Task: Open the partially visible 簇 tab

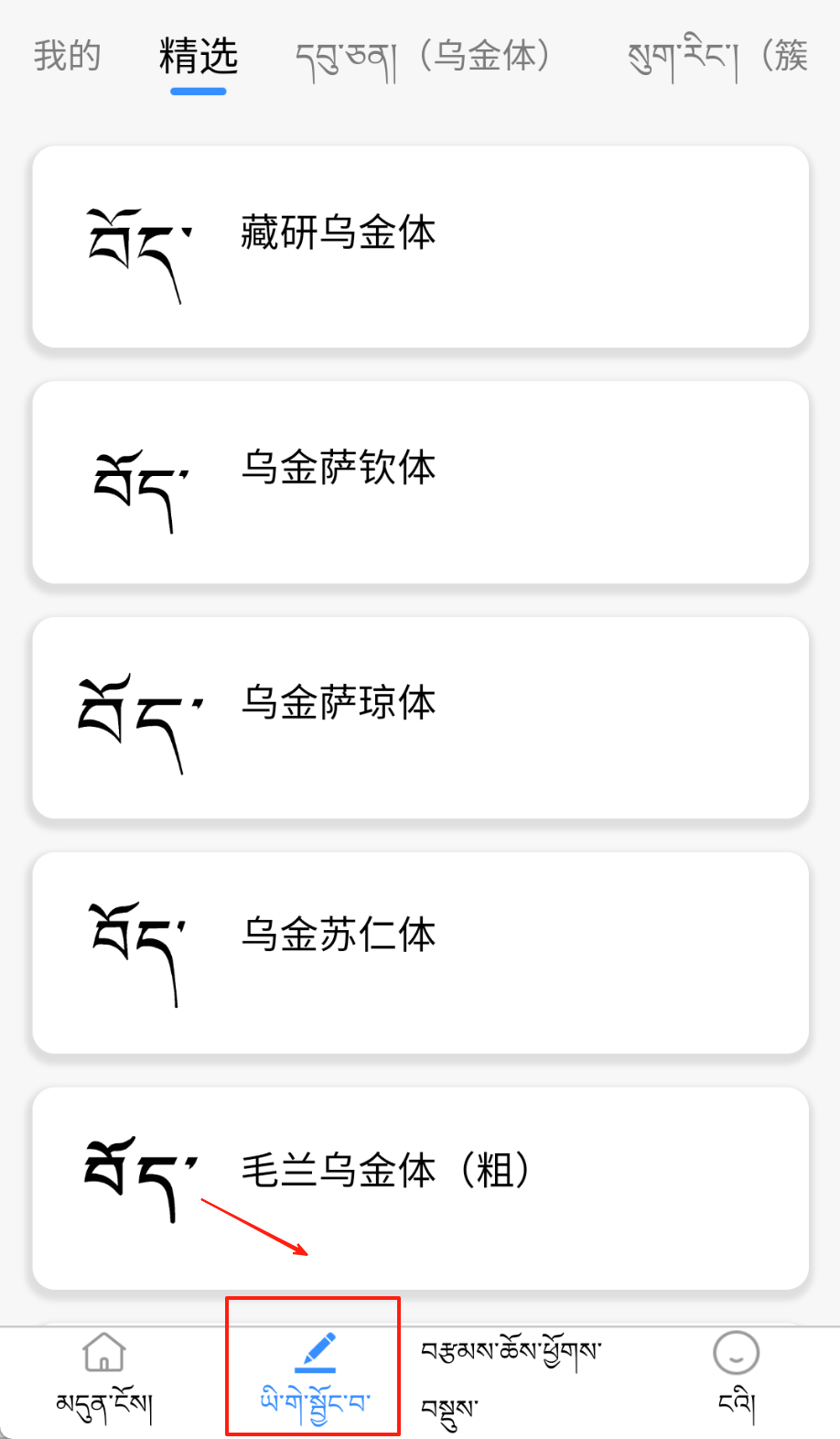Action: click(x=718, y=57)
